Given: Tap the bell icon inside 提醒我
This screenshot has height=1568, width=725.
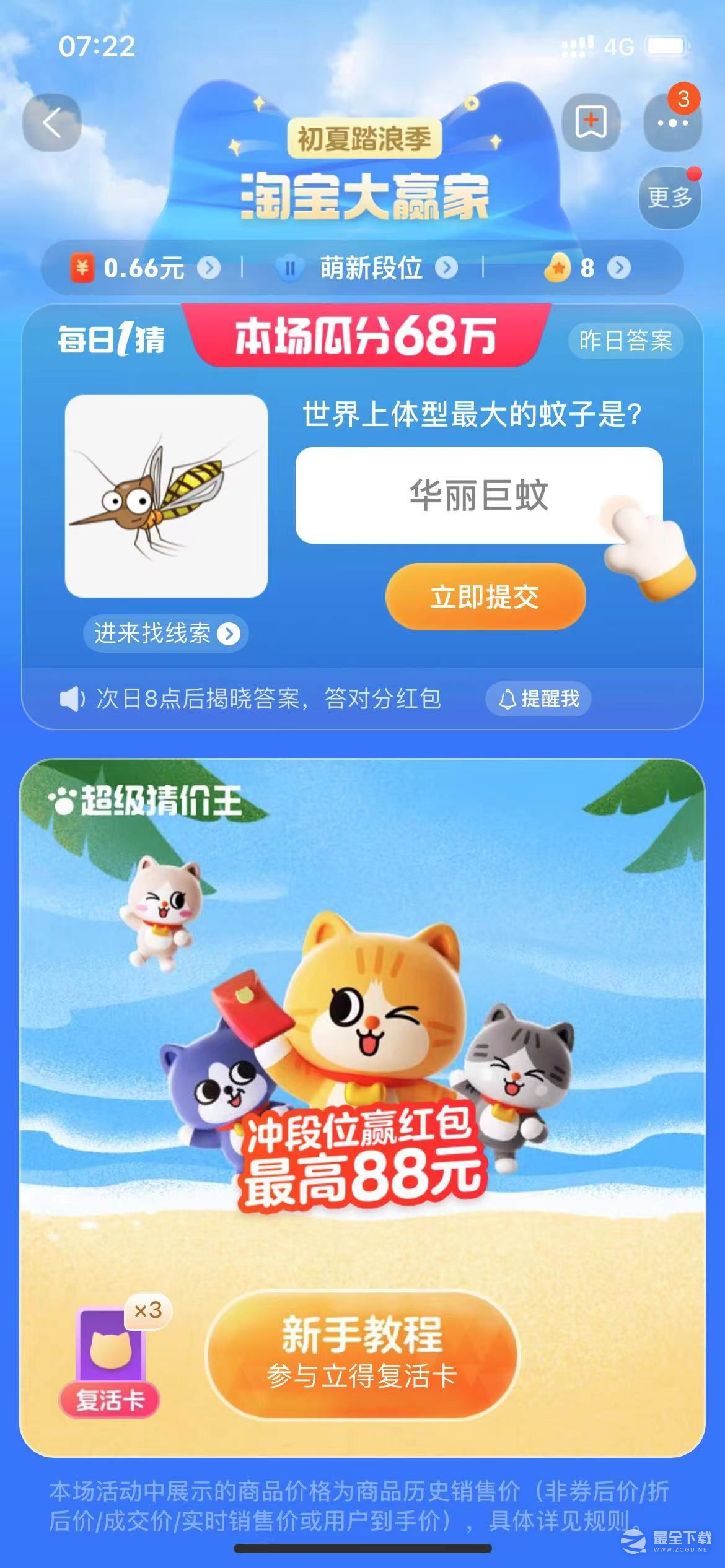Looking at the screenshot, I should click(x=509, y=698).
